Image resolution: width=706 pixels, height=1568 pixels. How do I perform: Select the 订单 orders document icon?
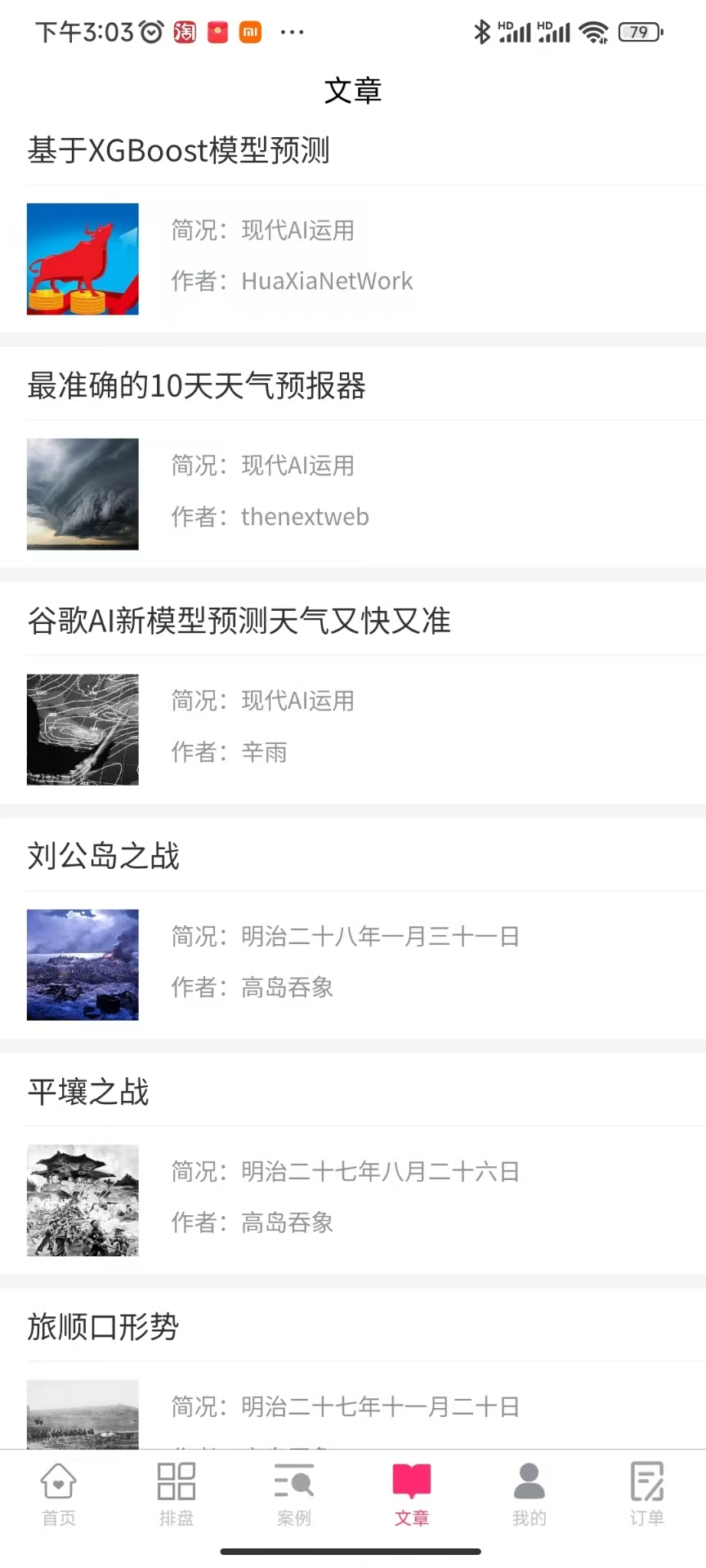tap(646, 1492)
